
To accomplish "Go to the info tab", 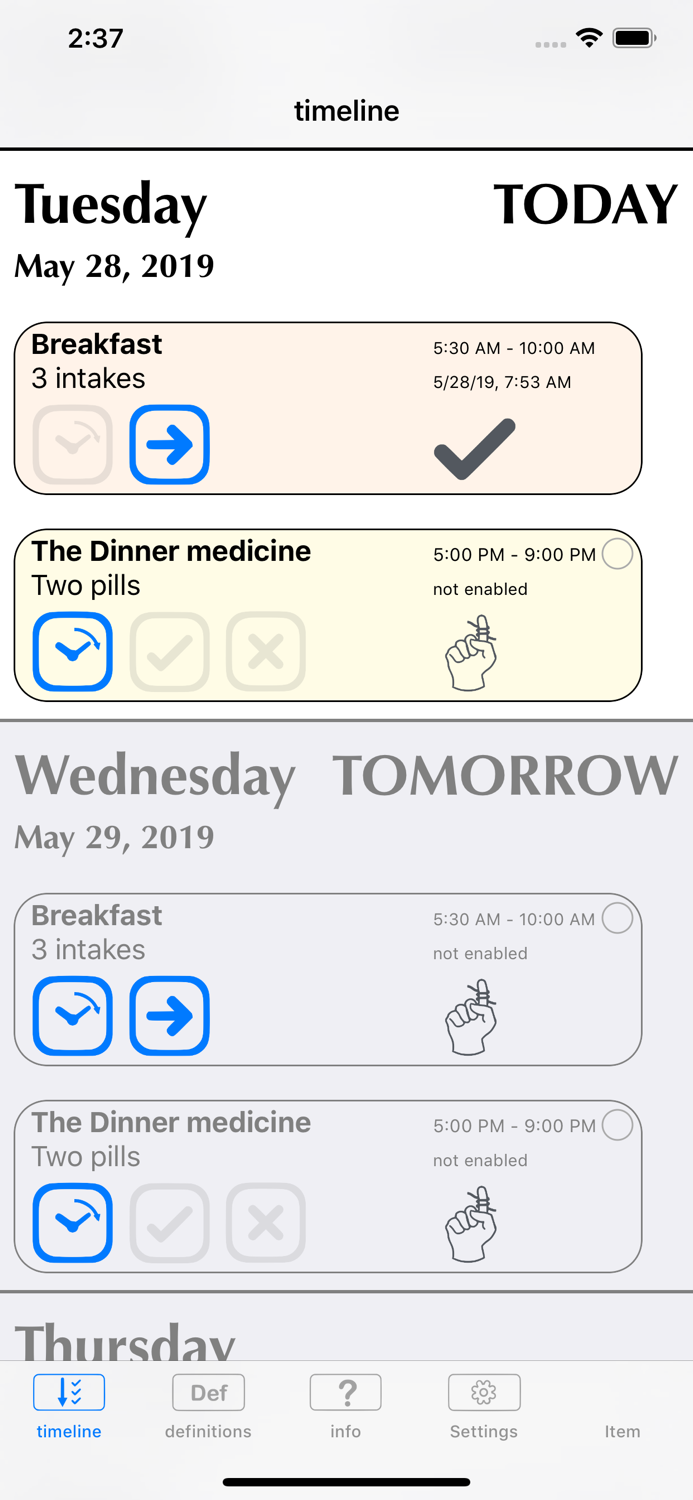I will pos(346,1406).
